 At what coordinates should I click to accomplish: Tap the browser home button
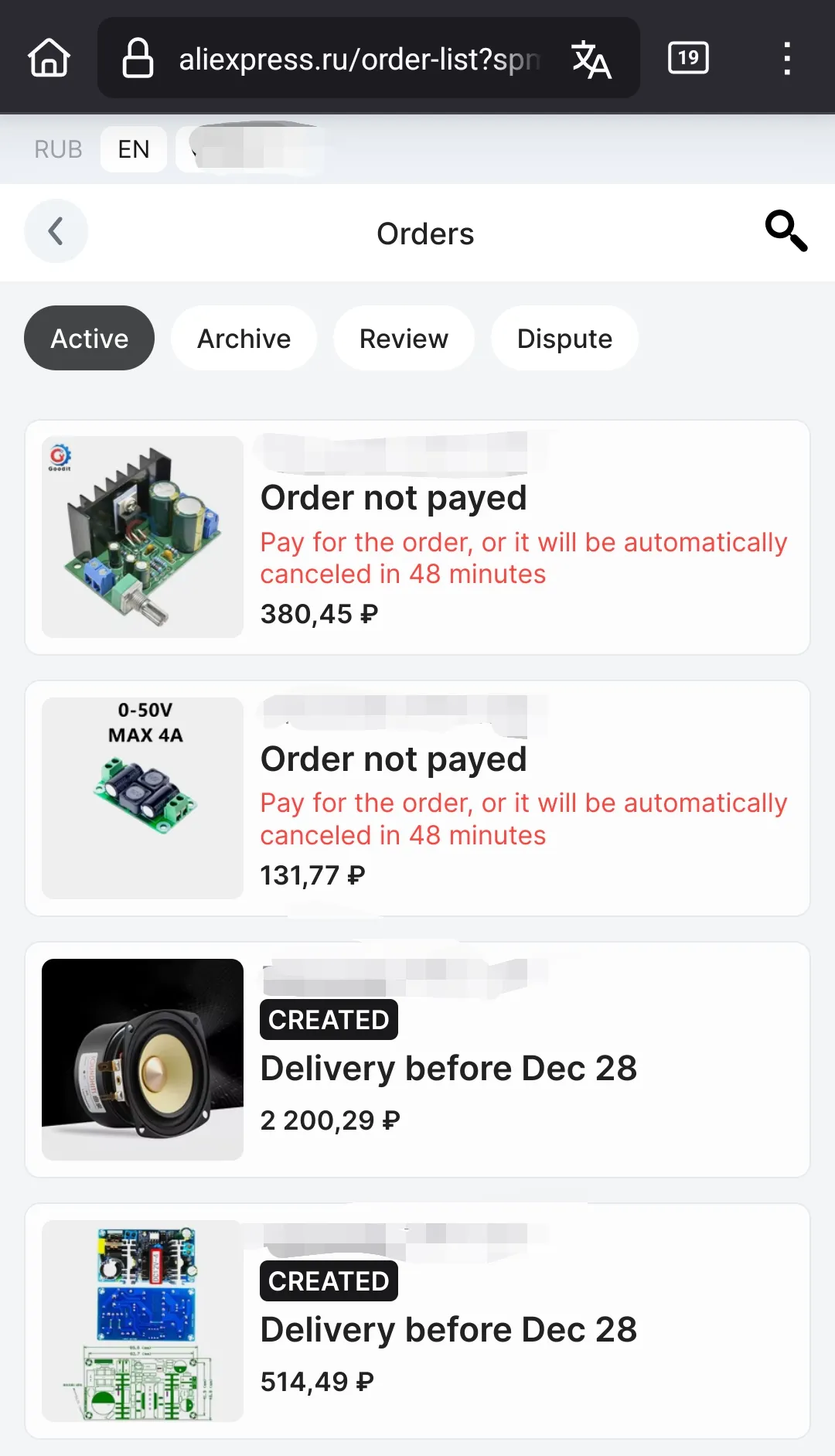pos(49,58)
